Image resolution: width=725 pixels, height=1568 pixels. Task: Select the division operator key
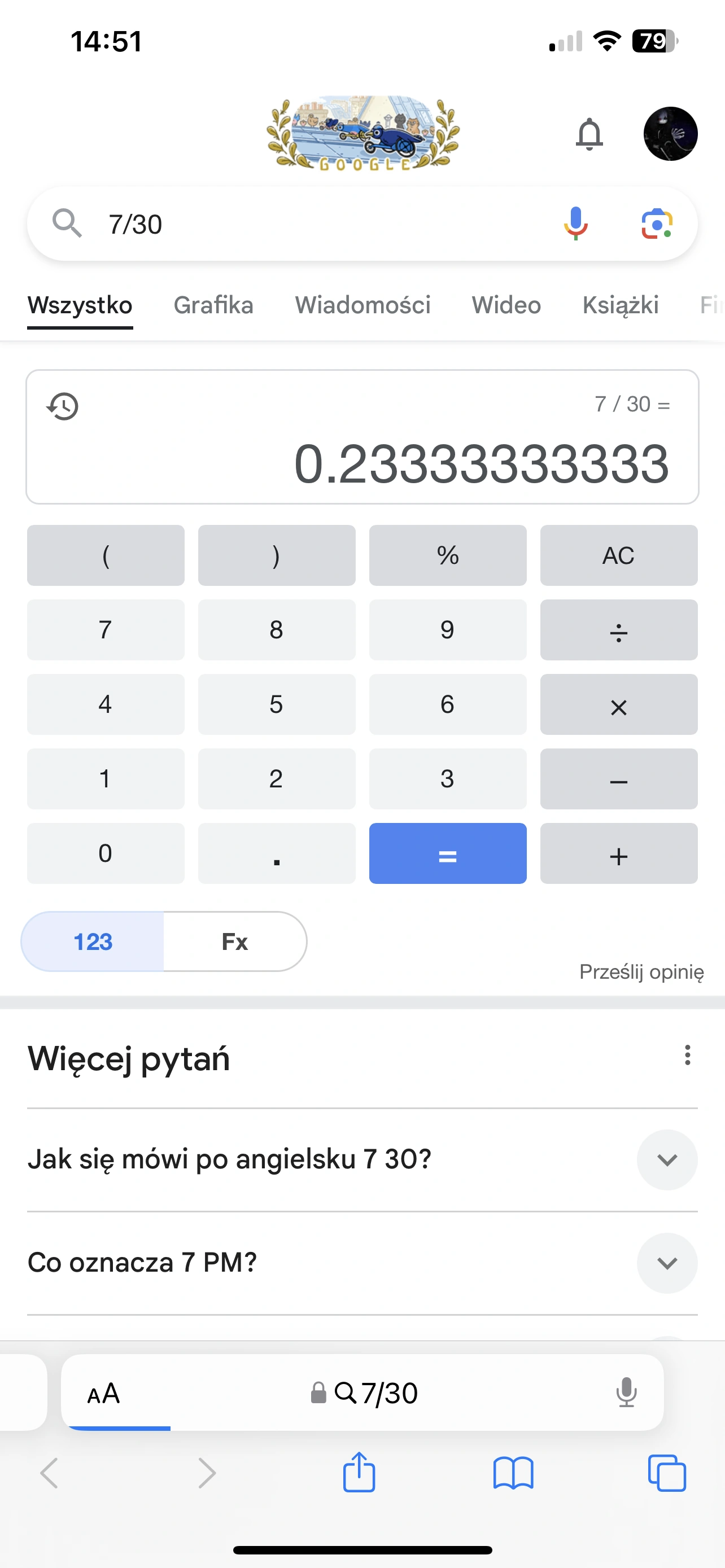click(618, 630)
